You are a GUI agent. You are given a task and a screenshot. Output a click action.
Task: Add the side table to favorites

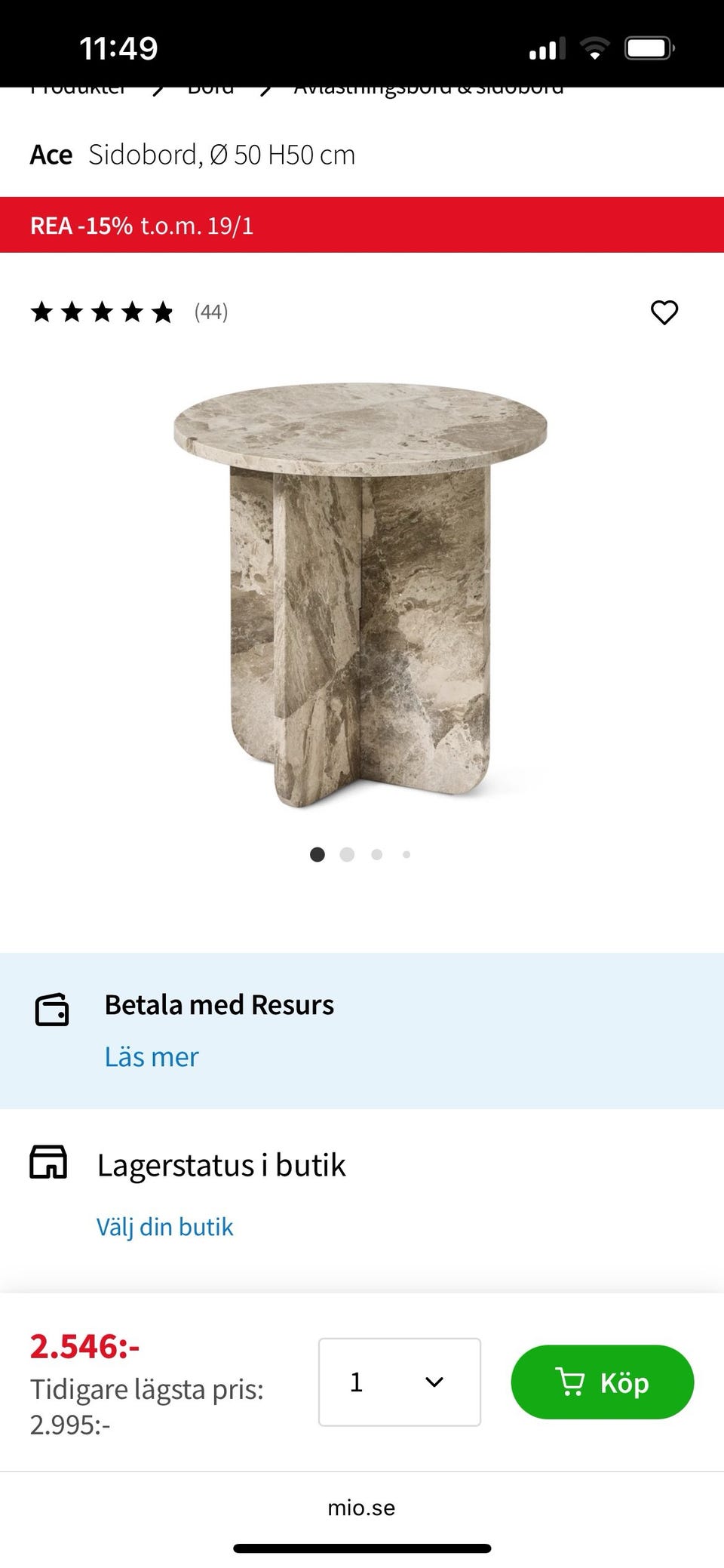[x=664, y=312]
